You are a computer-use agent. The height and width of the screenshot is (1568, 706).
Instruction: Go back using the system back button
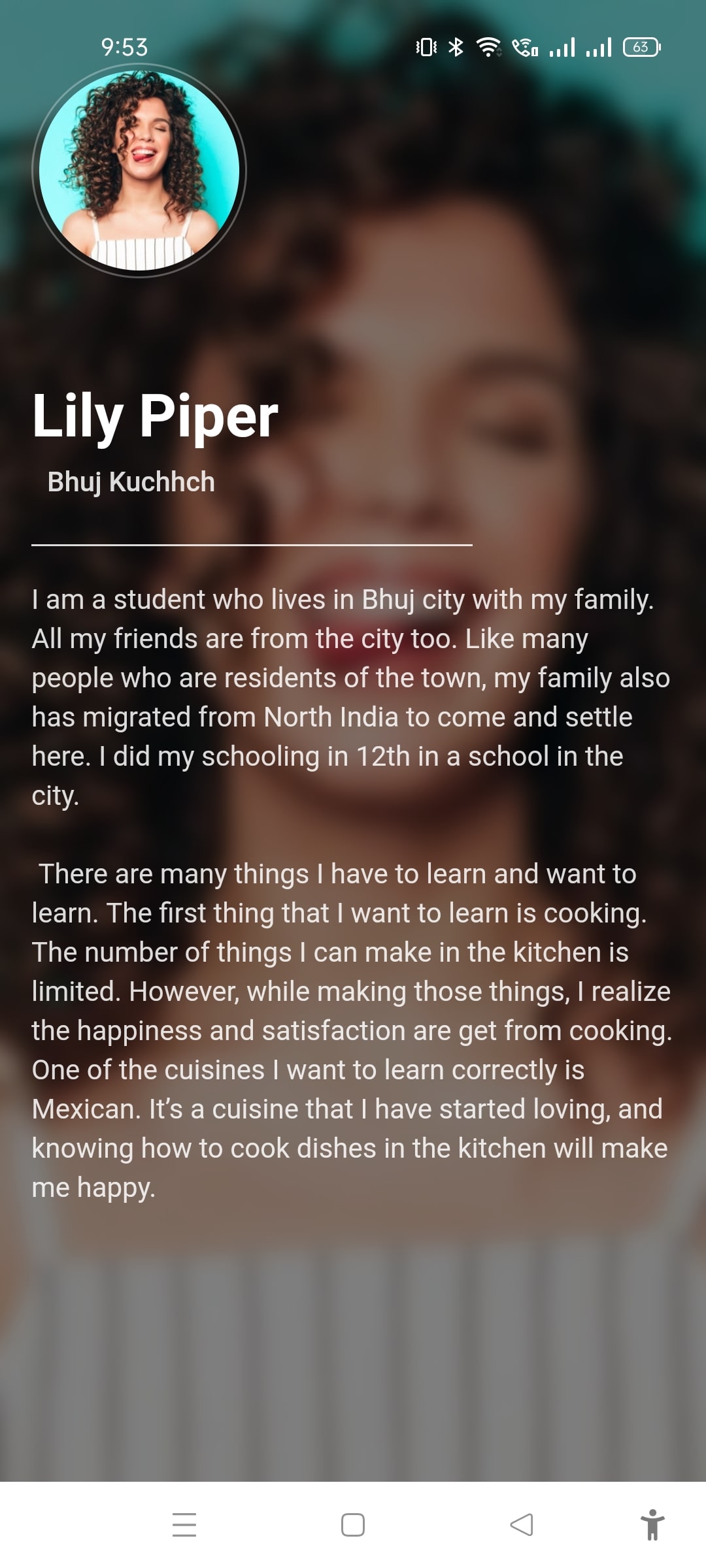click(522, 1525)
